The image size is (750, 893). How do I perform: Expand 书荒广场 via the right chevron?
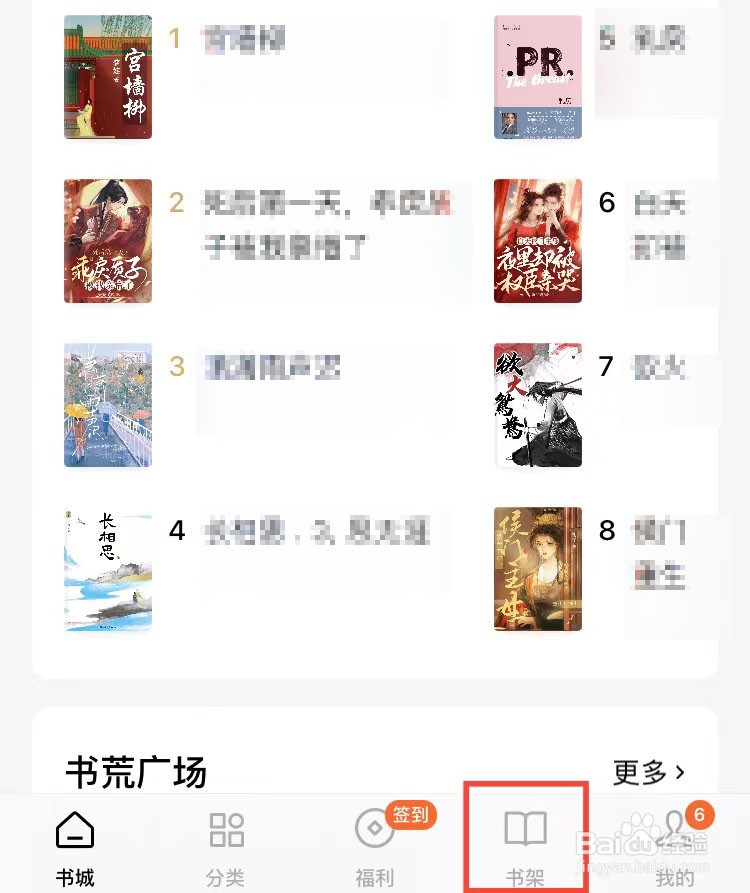click(680, 772)
